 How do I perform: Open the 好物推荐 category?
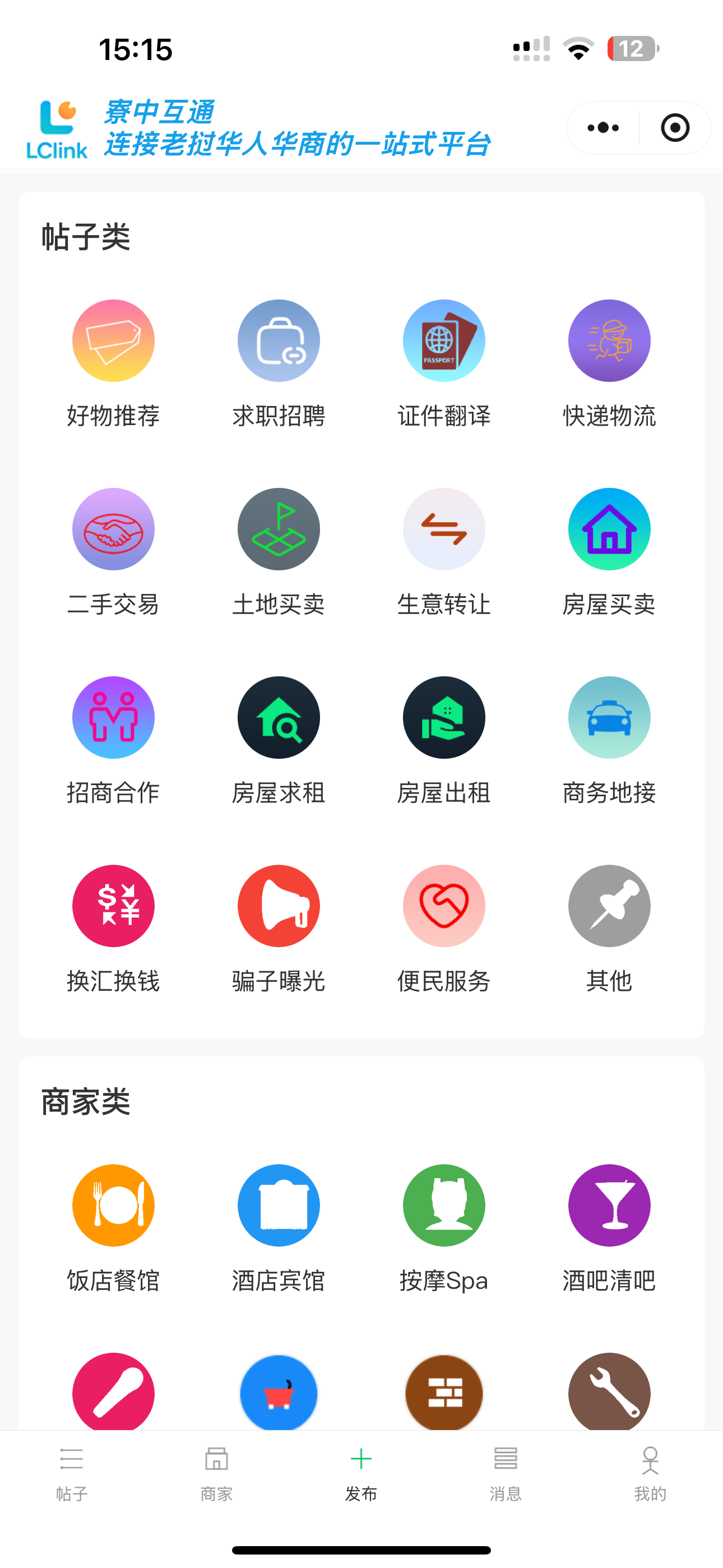(x=113, y=342)
